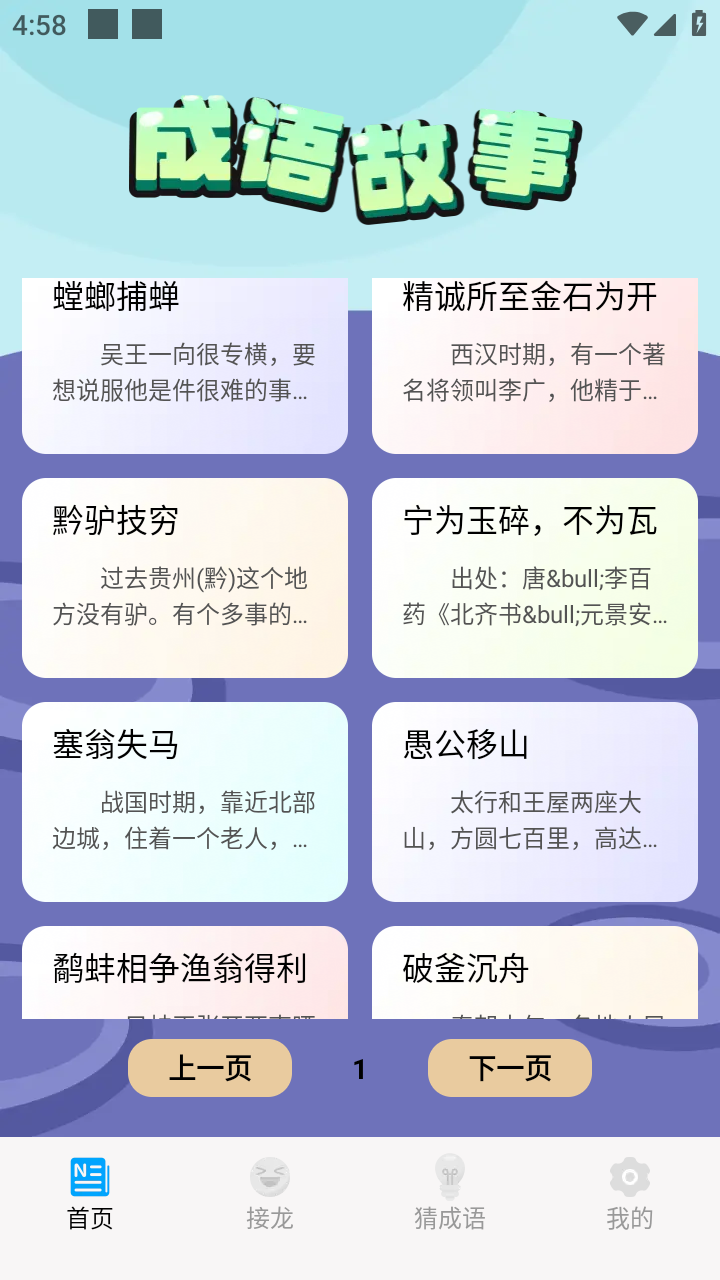Switch to the 猜成语 tab

450,1195
